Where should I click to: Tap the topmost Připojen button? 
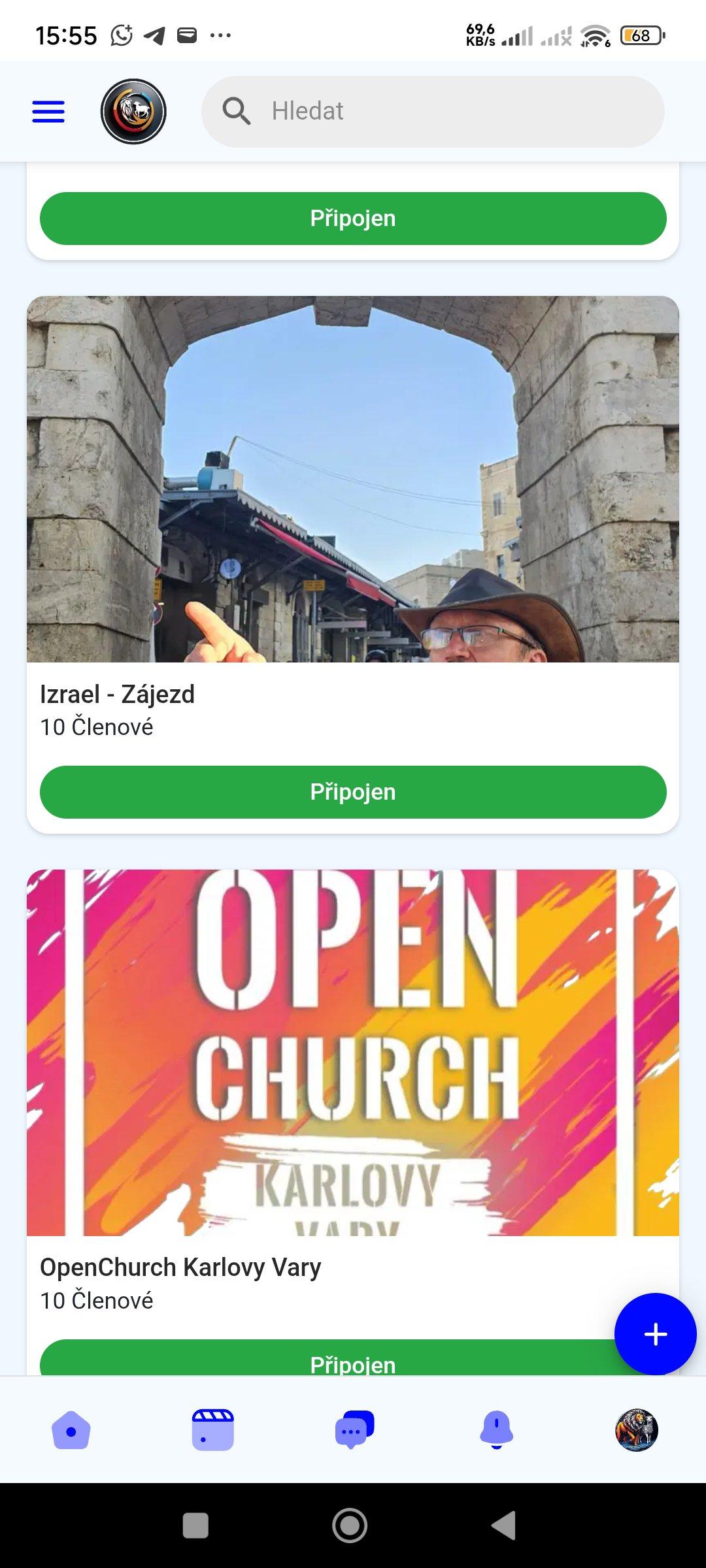click(353, 218)
